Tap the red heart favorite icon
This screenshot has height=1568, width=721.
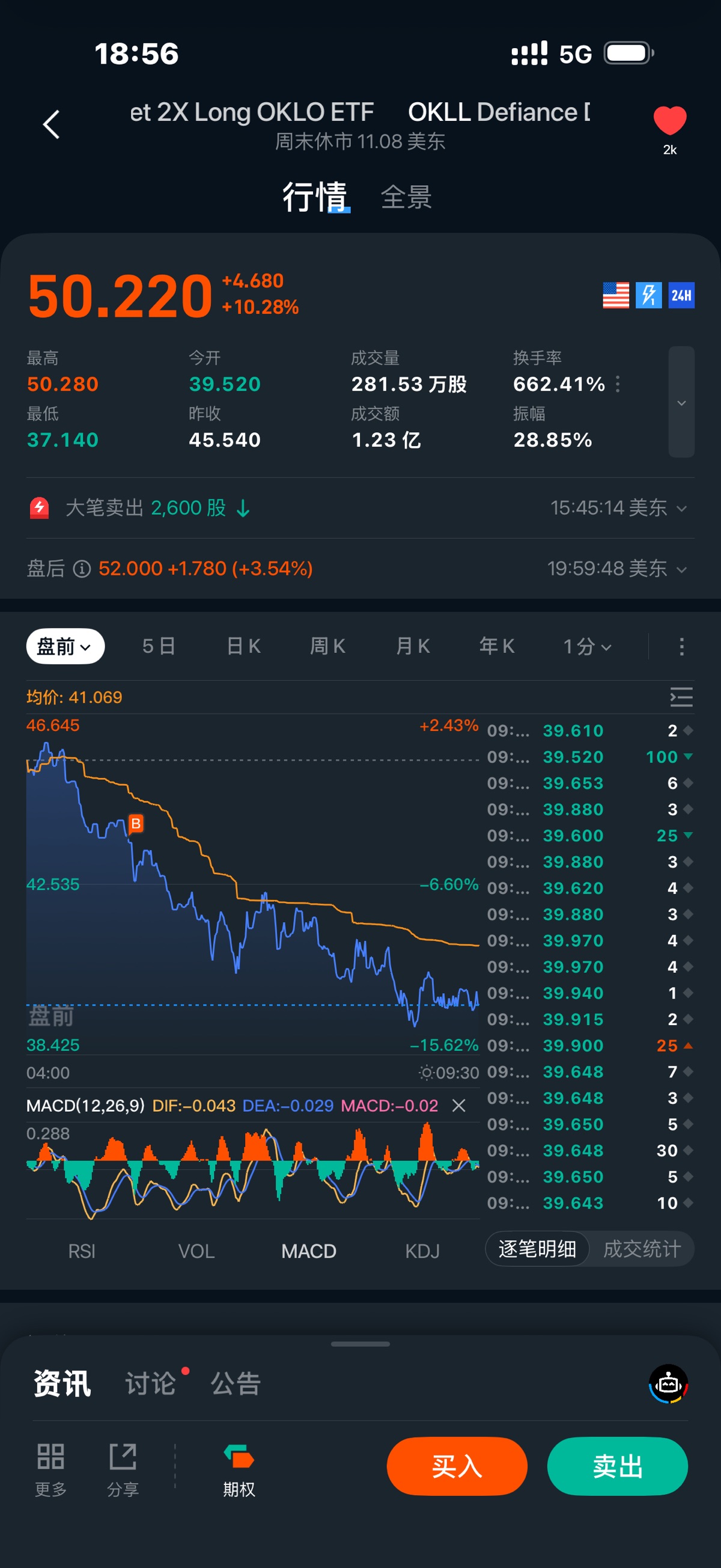coord(669,120)
